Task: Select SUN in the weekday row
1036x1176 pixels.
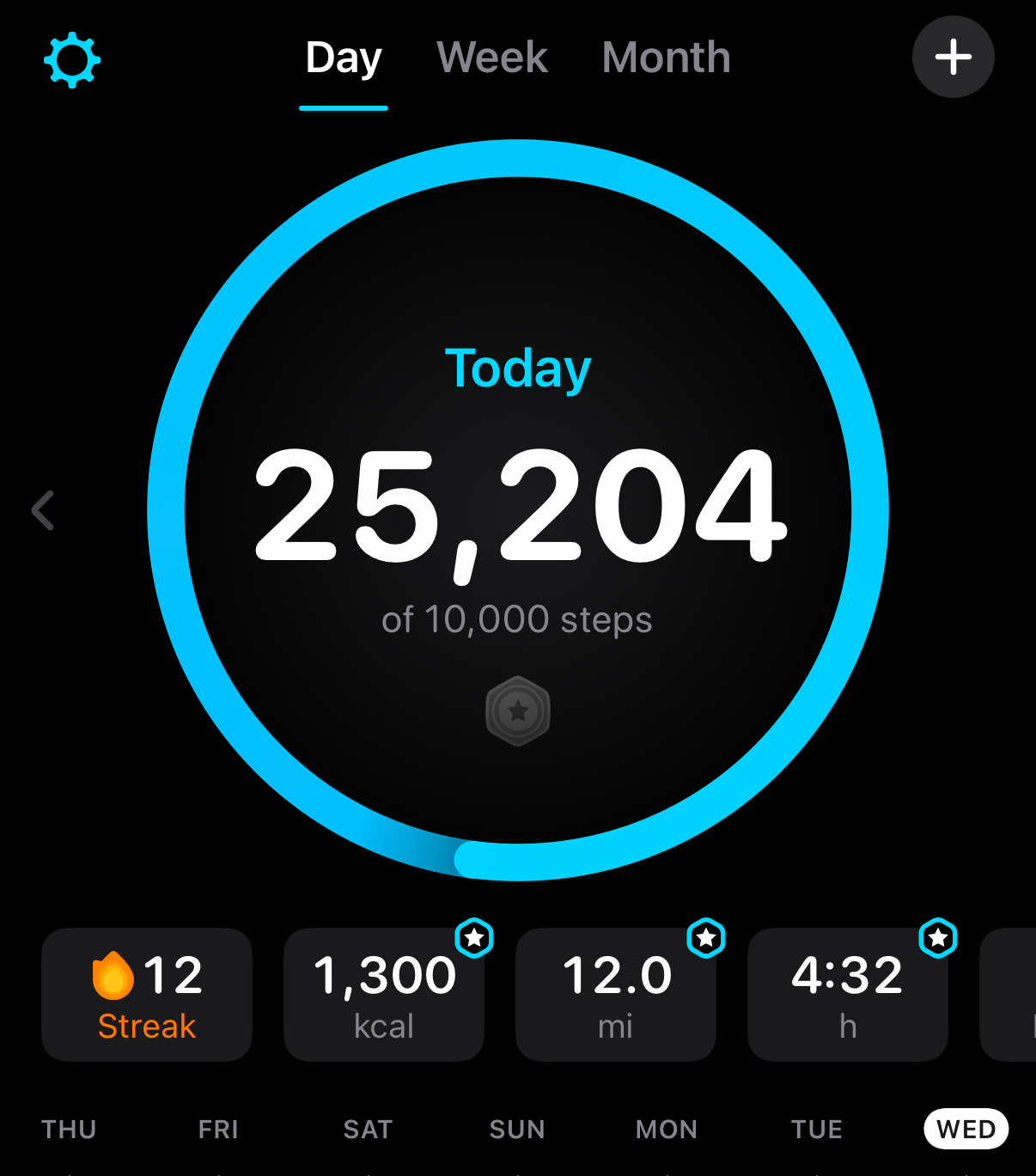Action: pyautogui.click(x=517, y=1129)
